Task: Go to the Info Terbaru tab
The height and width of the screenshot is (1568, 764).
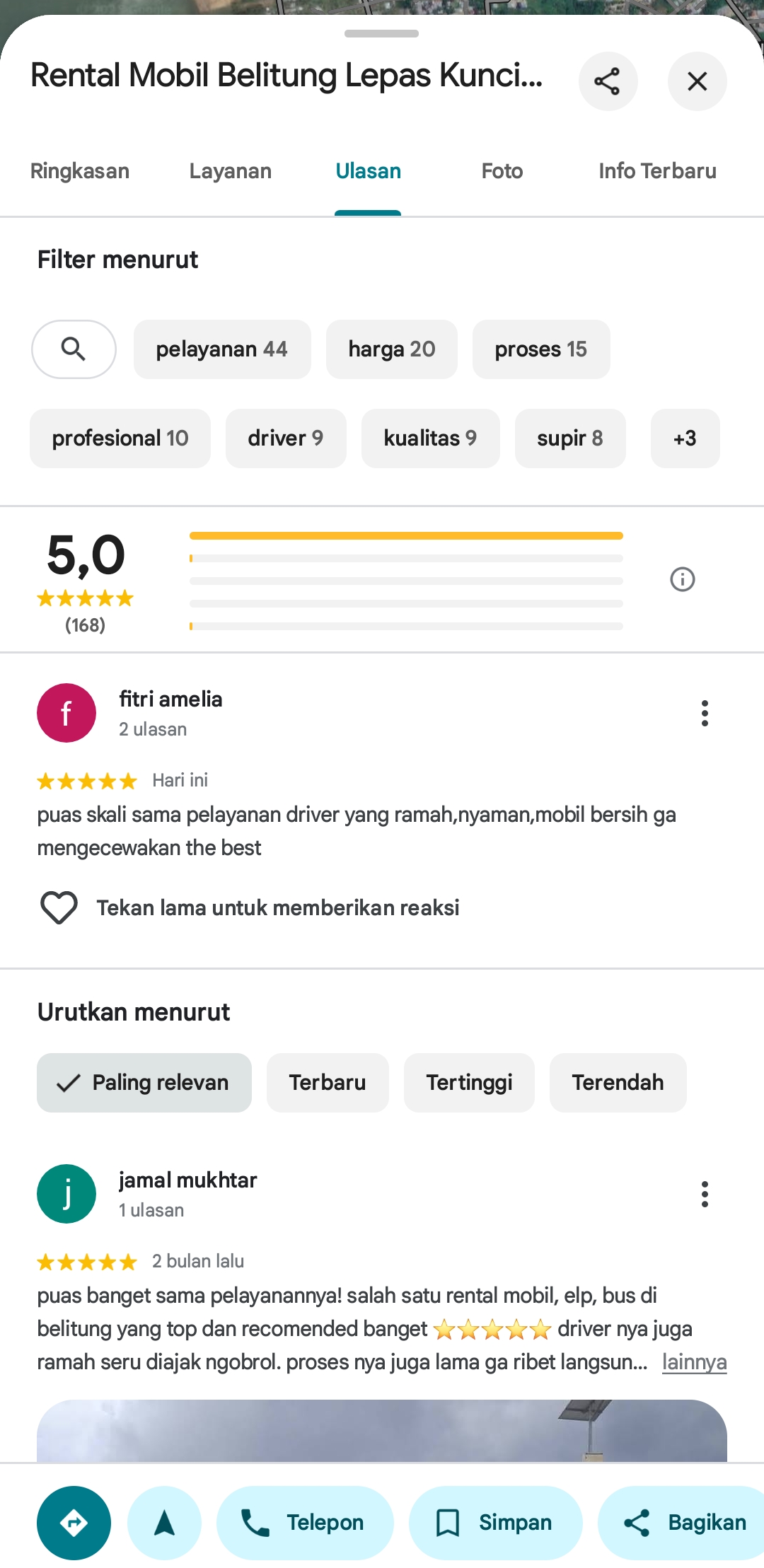Action: pos(657,171)
